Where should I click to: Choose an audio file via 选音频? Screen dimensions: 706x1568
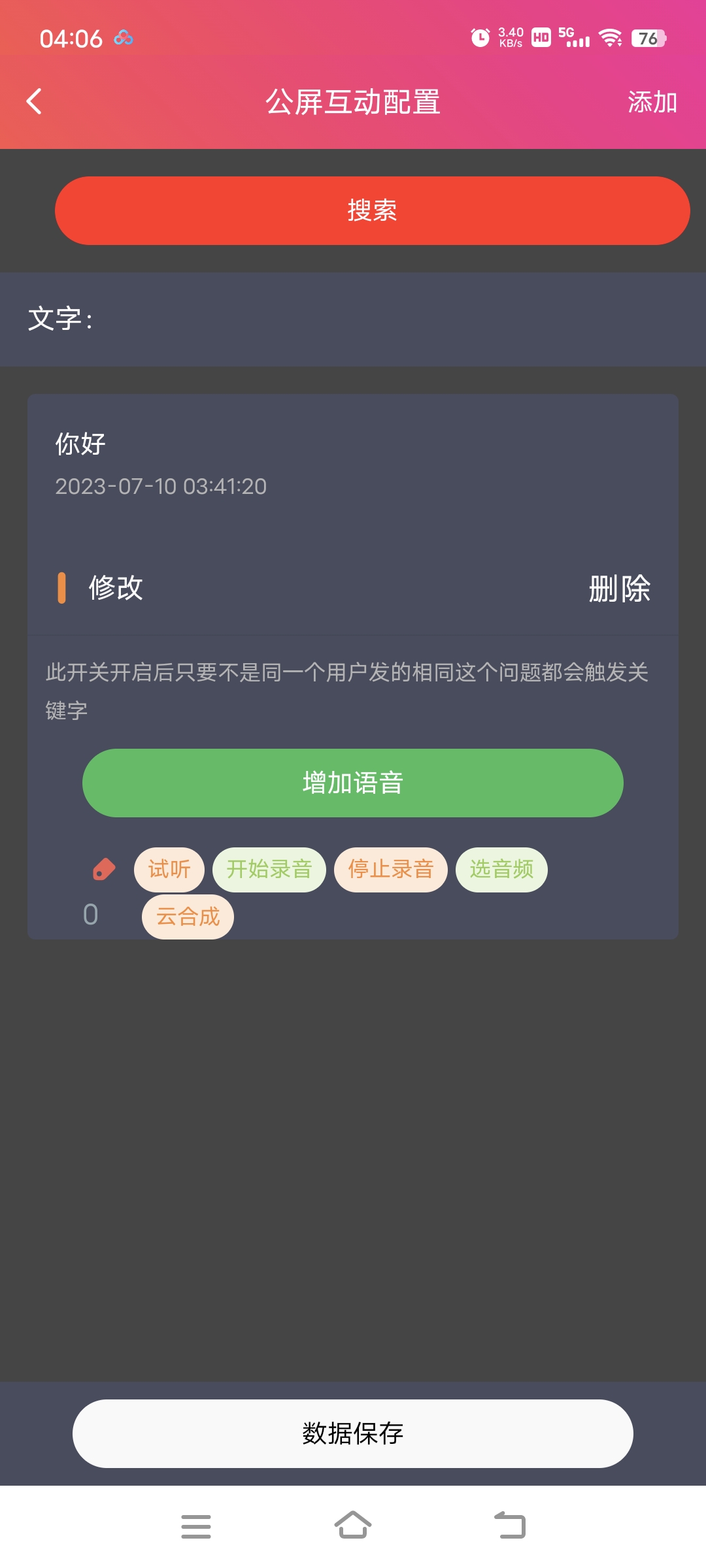click(501, 870)
